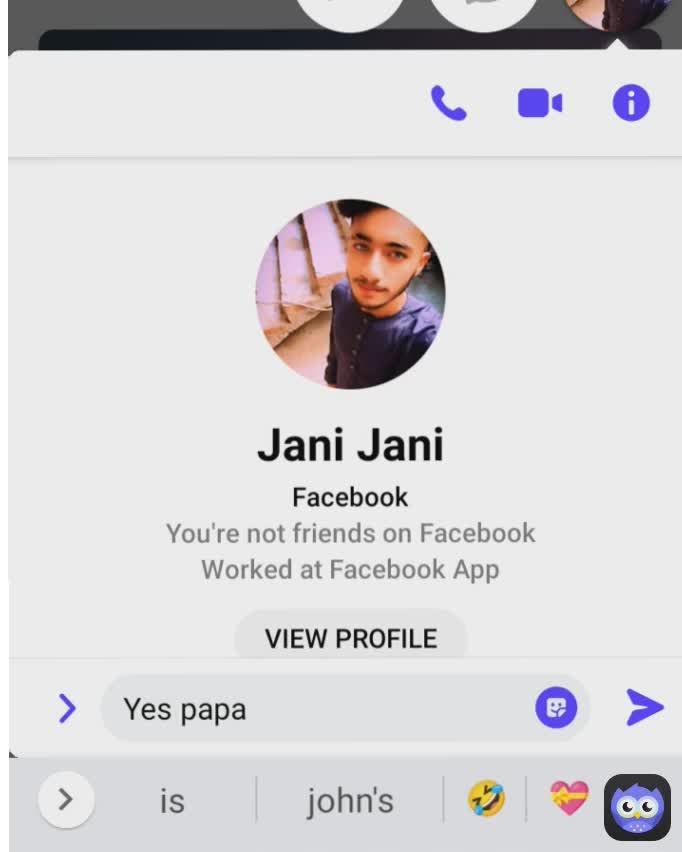
Task: Tap the VIEW PROFILE button
Action: pyautogui.click(x=350, y=638)
